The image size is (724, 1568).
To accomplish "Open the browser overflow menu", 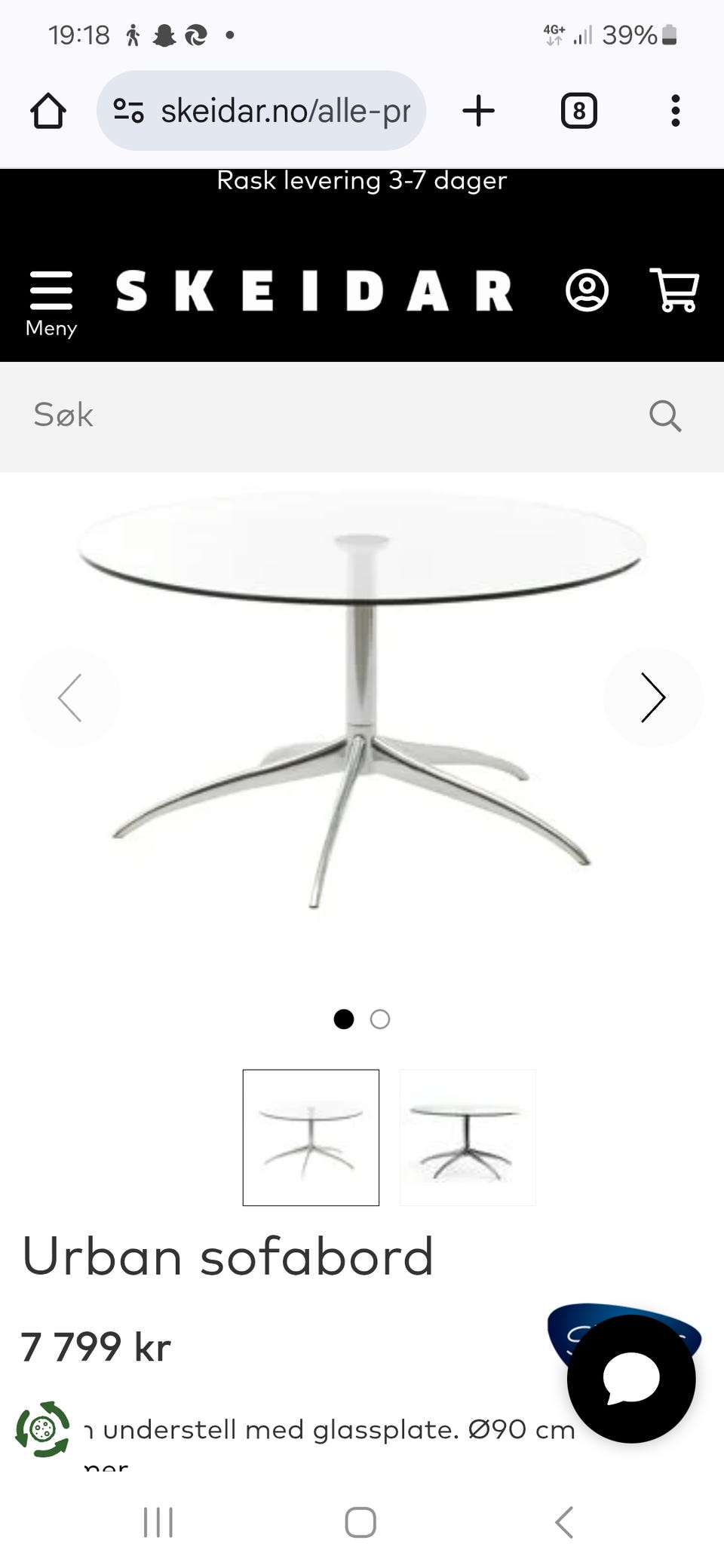I will tap(675, 112).
